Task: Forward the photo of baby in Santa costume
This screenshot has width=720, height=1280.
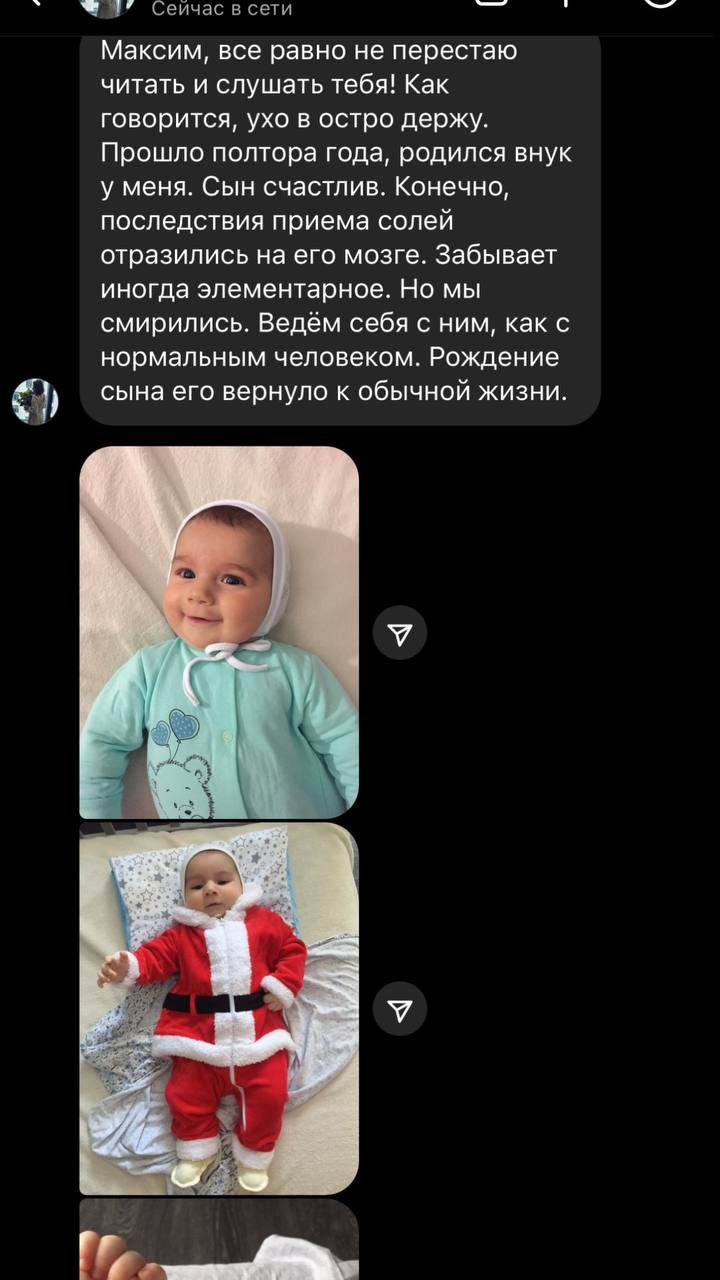Action: point(400,1010)
